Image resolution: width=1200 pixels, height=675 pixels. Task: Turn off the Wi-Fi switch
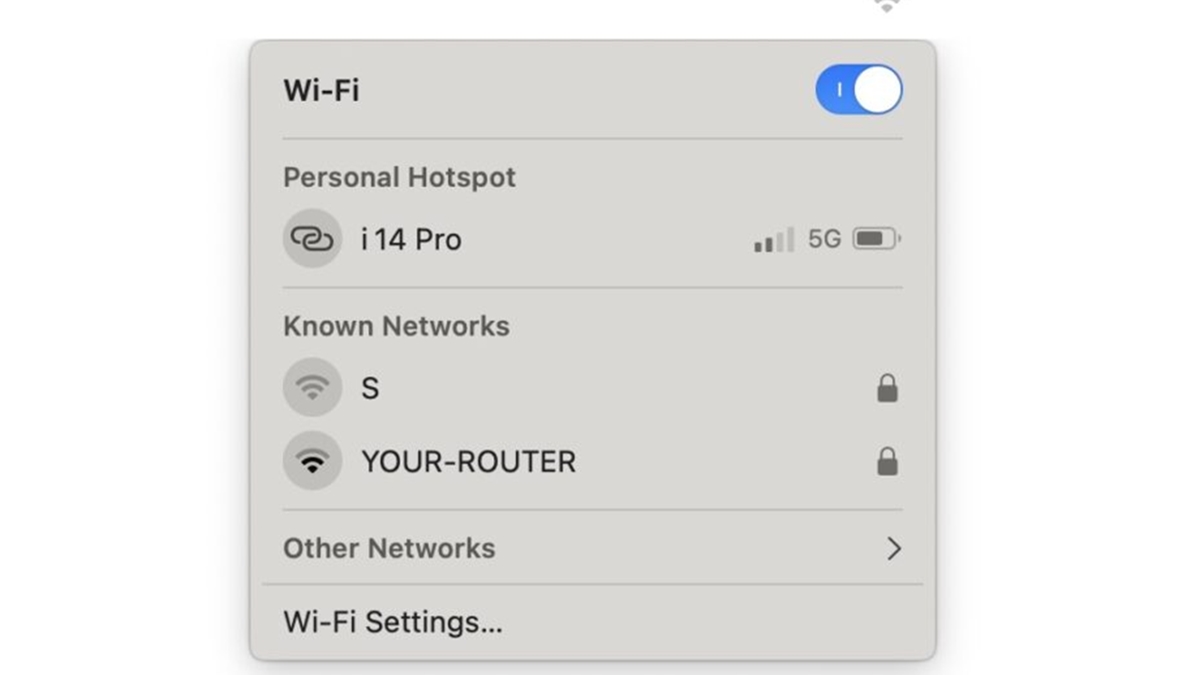tap(858, 90)
